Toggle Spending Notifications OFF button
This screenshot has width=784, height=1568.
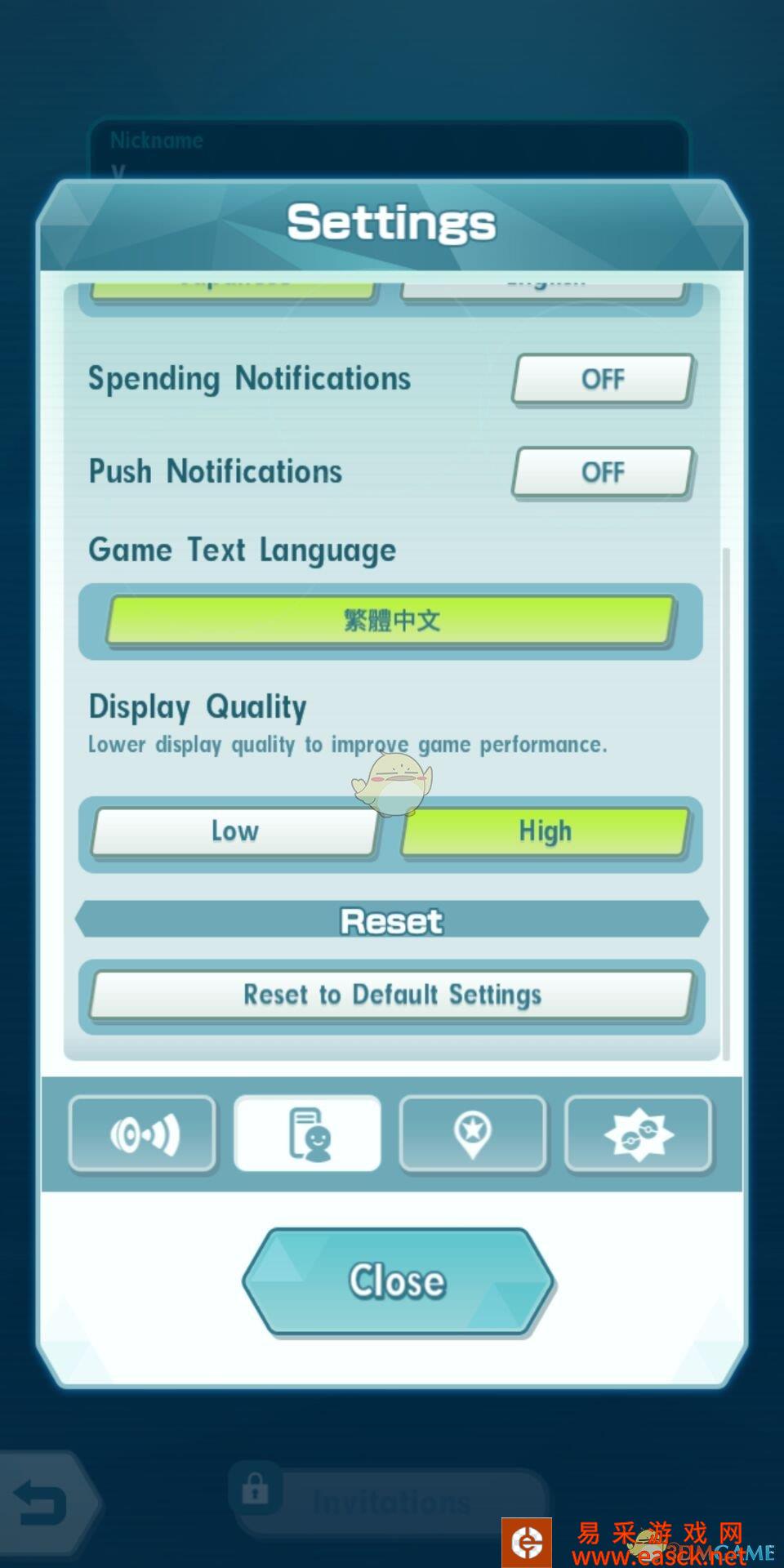(x=603, y=379)
